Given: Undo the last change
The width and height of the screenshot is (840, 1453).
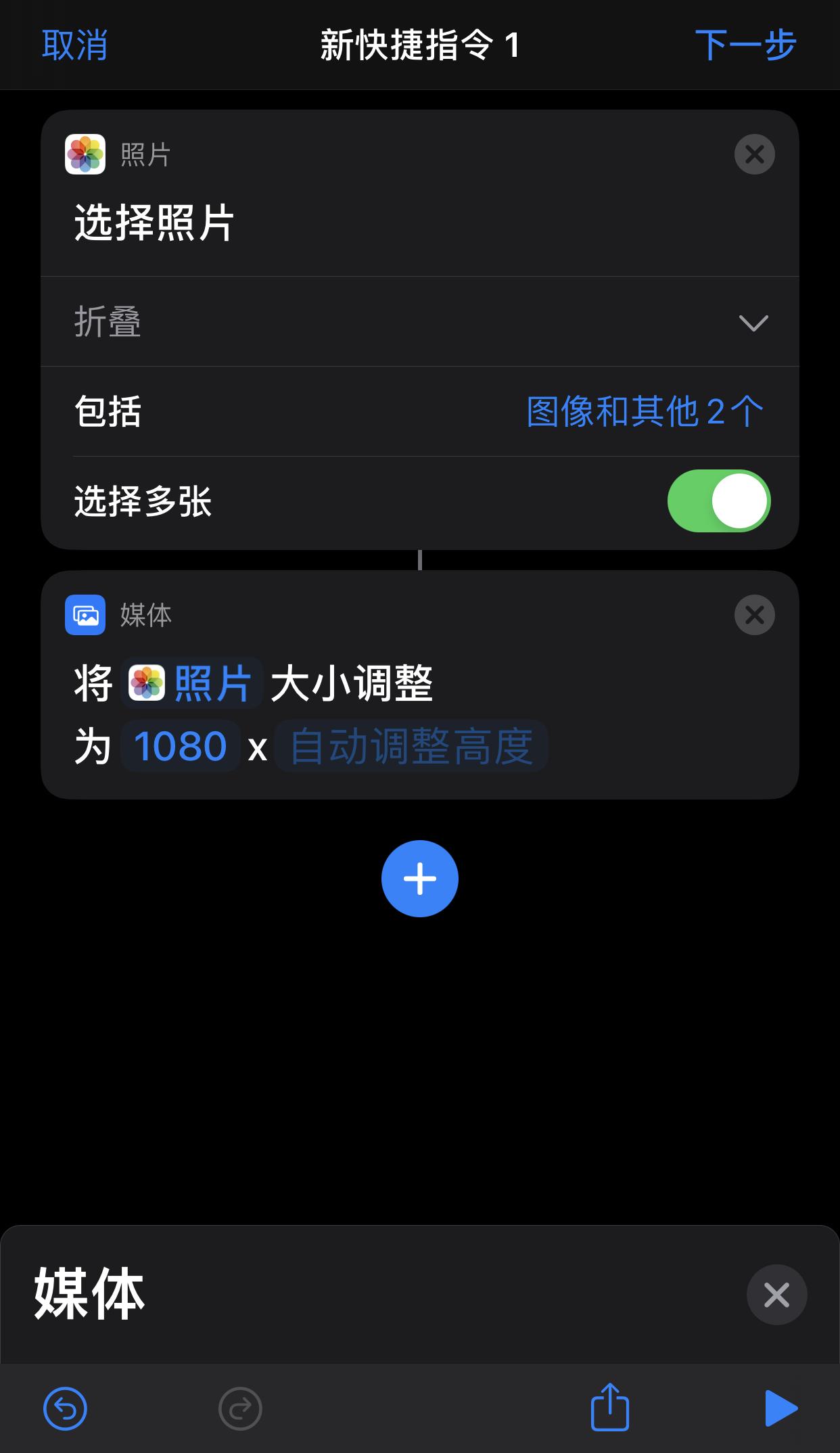Looking at the screenshot, I should [65, 1409].
